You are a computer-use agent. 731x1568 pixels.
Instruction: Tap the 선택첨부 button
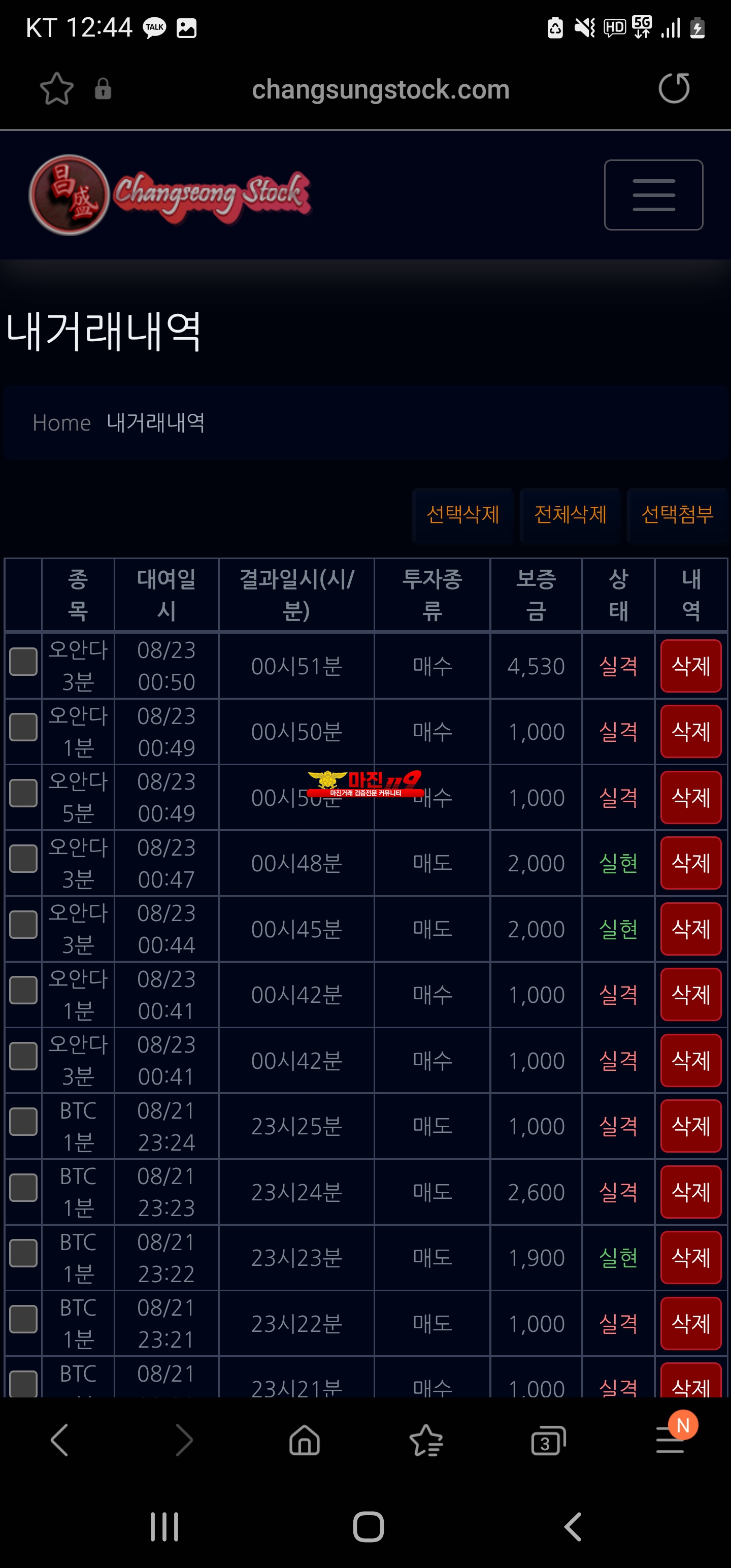(677, 514)
